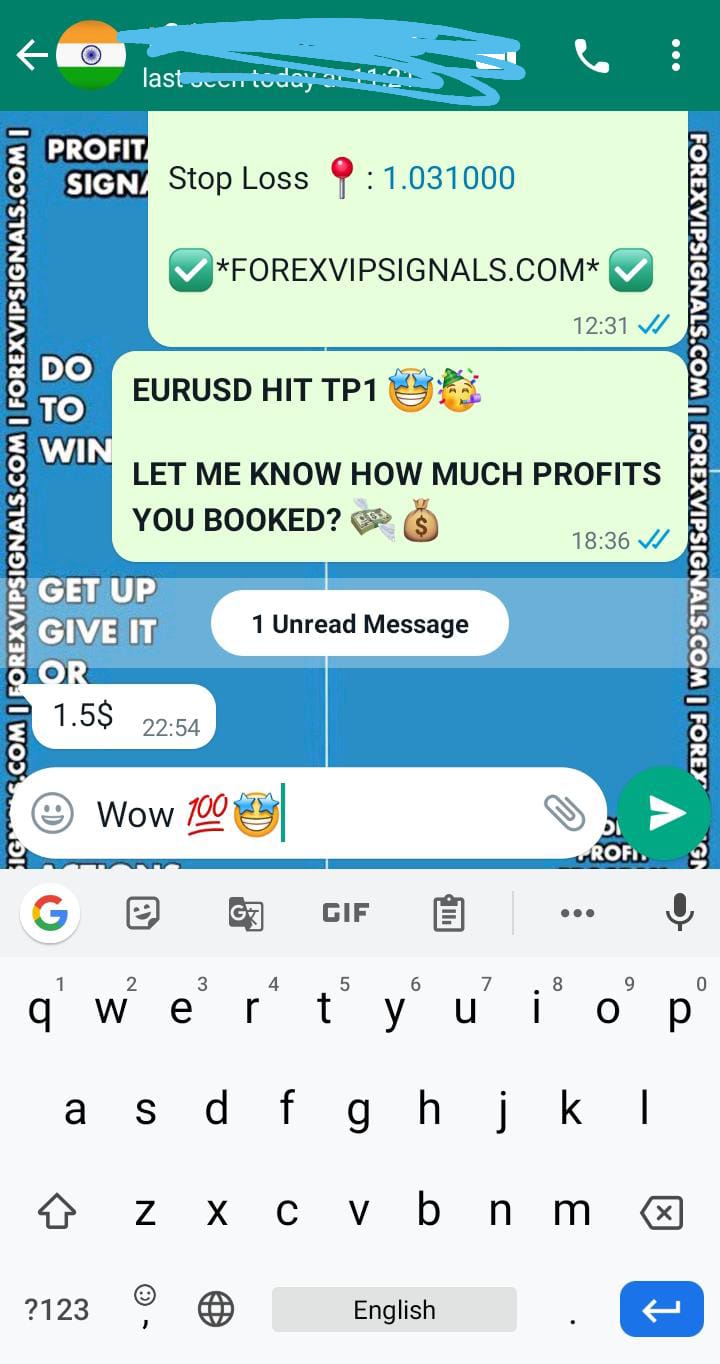
Task: Enable shift on the keyboard
Action: pyautogui.click(x=57, y=1213)
